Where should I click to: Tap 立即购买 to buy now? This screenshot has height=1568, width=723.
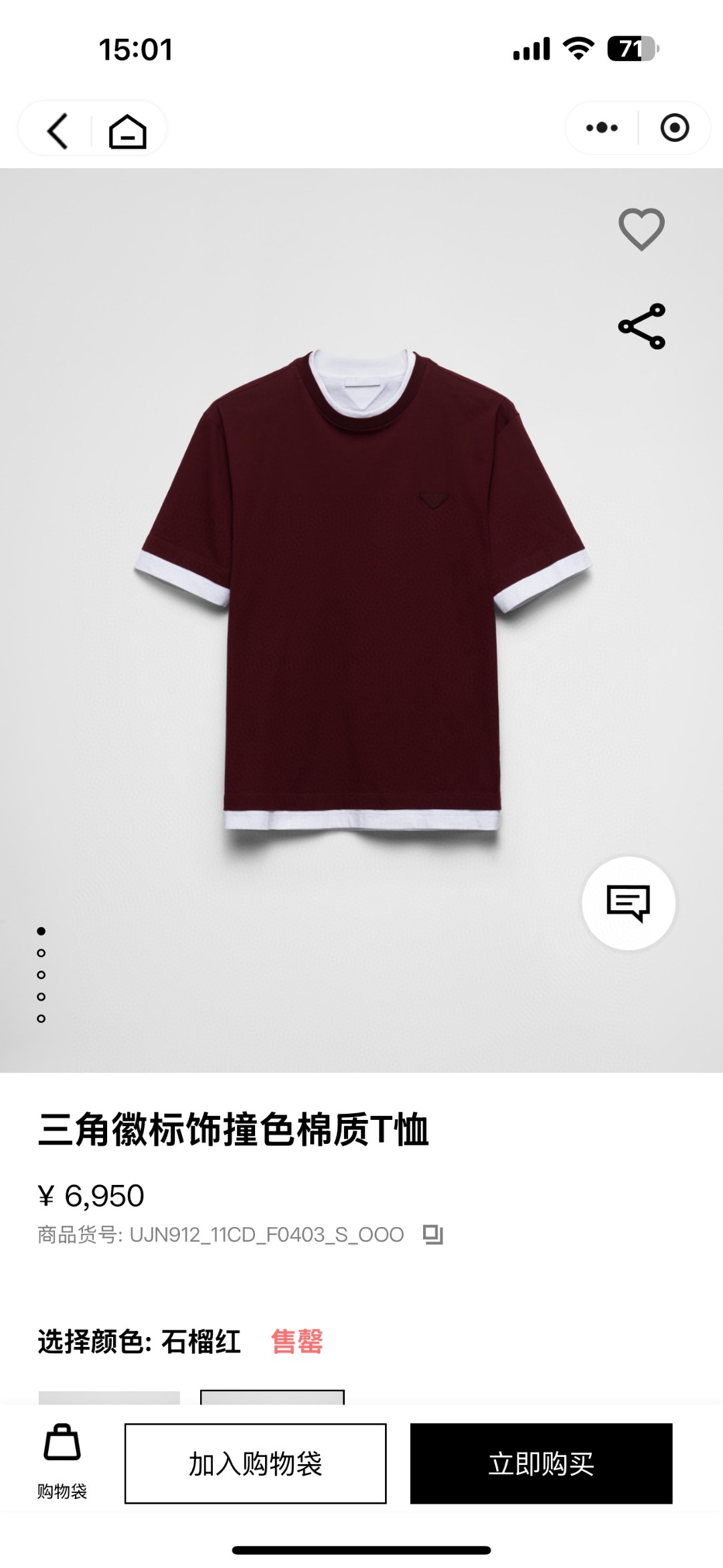coord(541,1464)
